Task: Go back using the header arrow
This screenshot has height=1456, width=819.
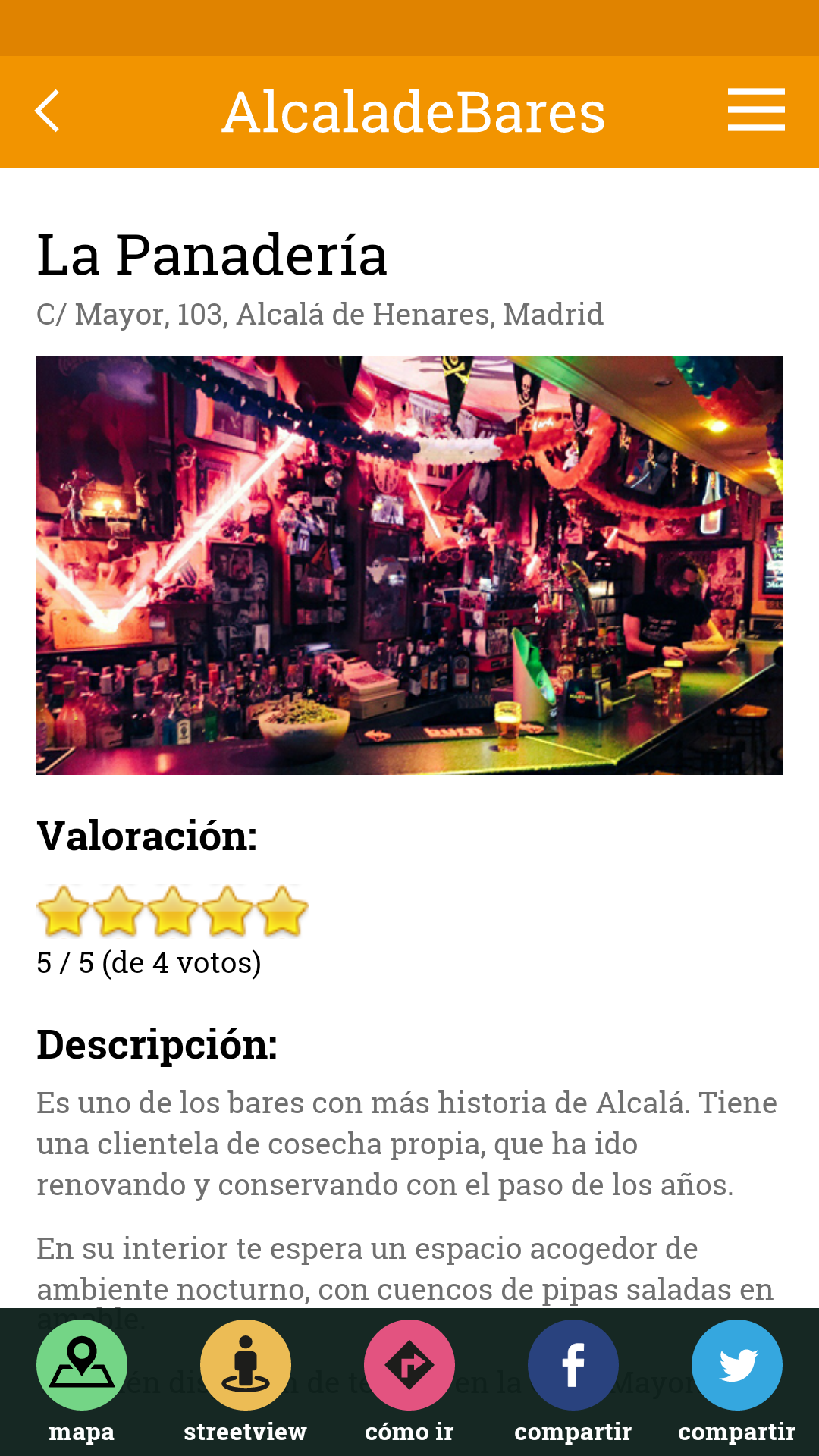Action: [47, 111]
